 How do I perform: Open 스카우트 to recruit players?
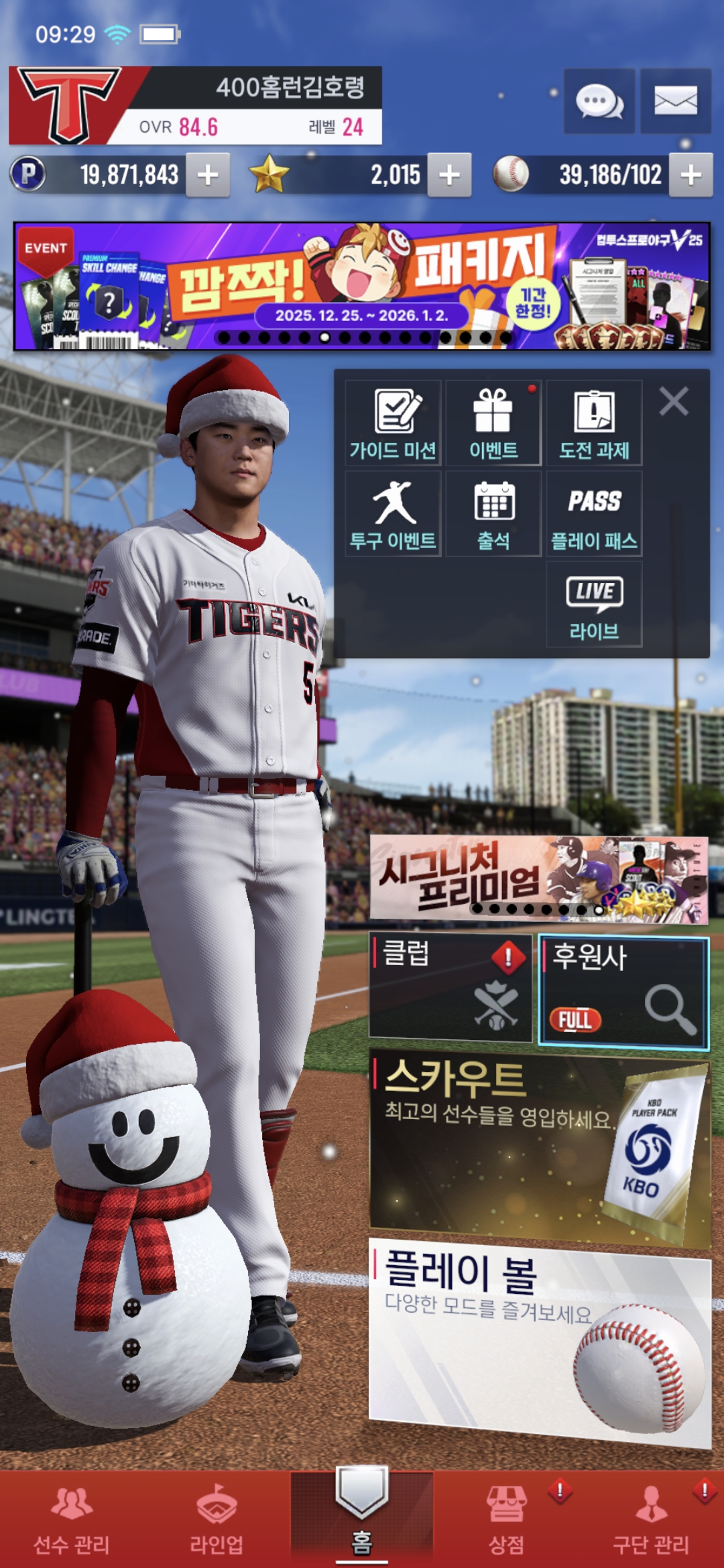(x=539, y=1147)
